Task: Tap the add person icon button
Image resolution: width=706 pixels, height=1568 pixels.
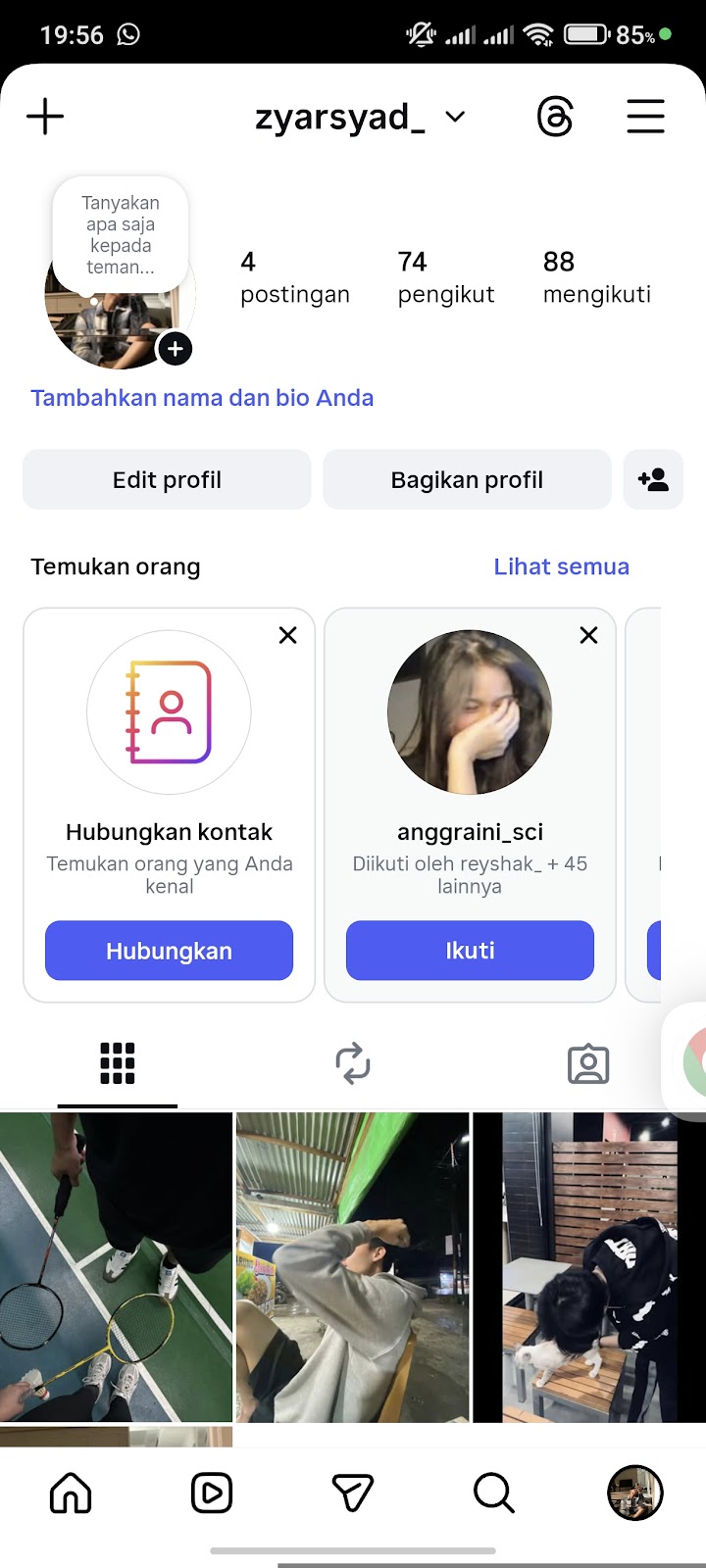Action: click(653, 480)
